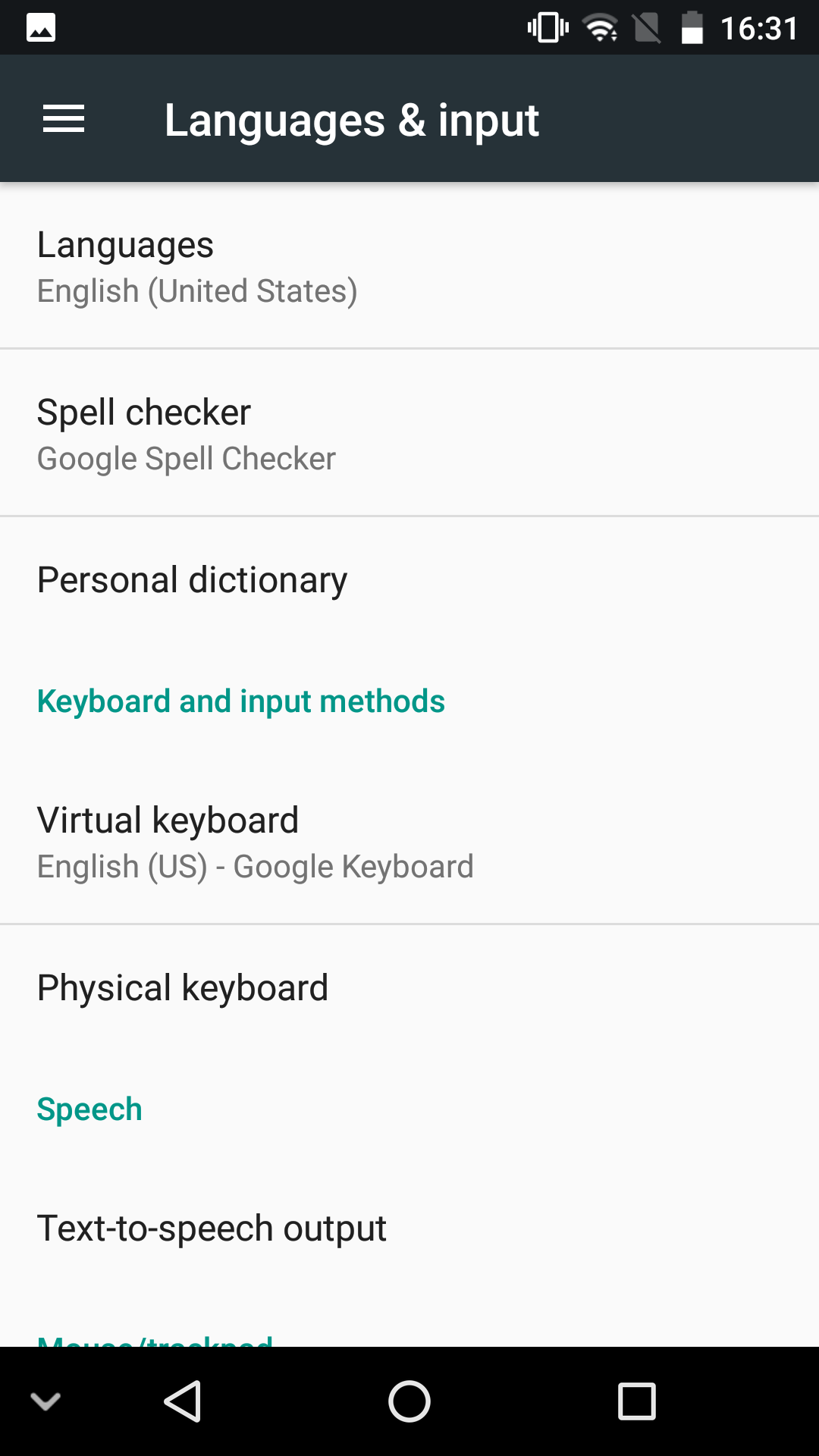This screenshot has height=1456, width=819.
Task: Tap the system back button
Action: [x=182, y=1401]
